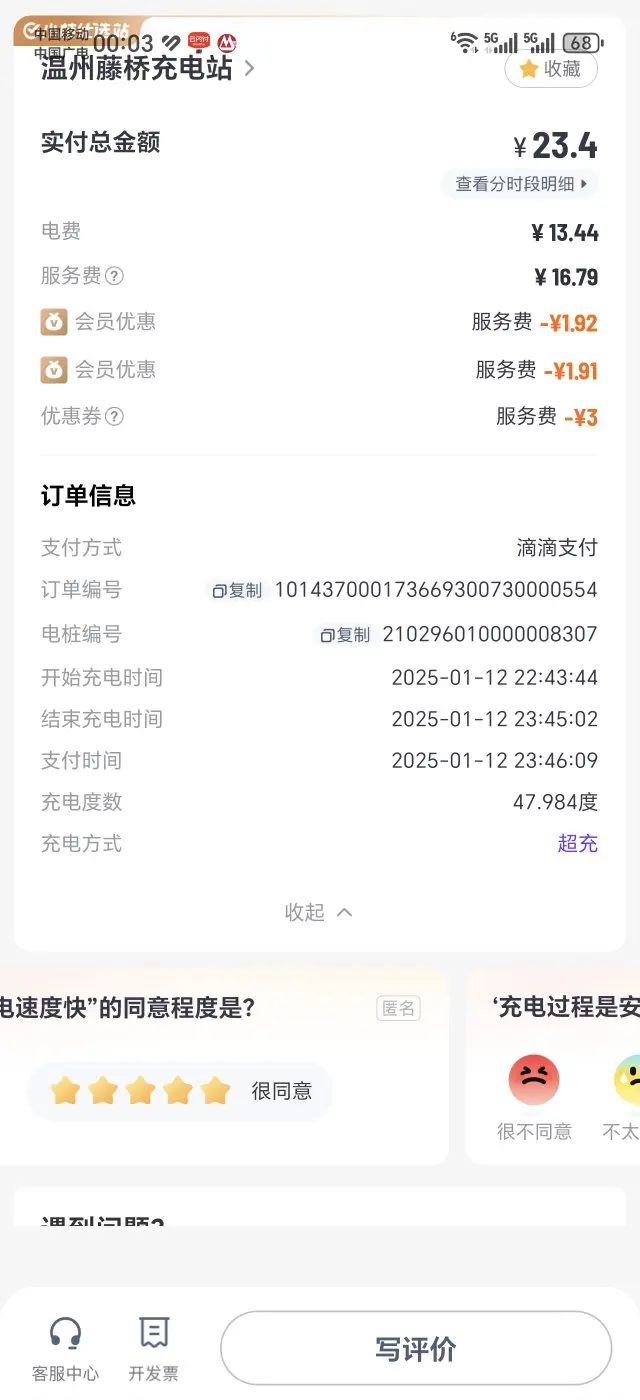Tap the 写评价 write review button

pos(416,1349)
